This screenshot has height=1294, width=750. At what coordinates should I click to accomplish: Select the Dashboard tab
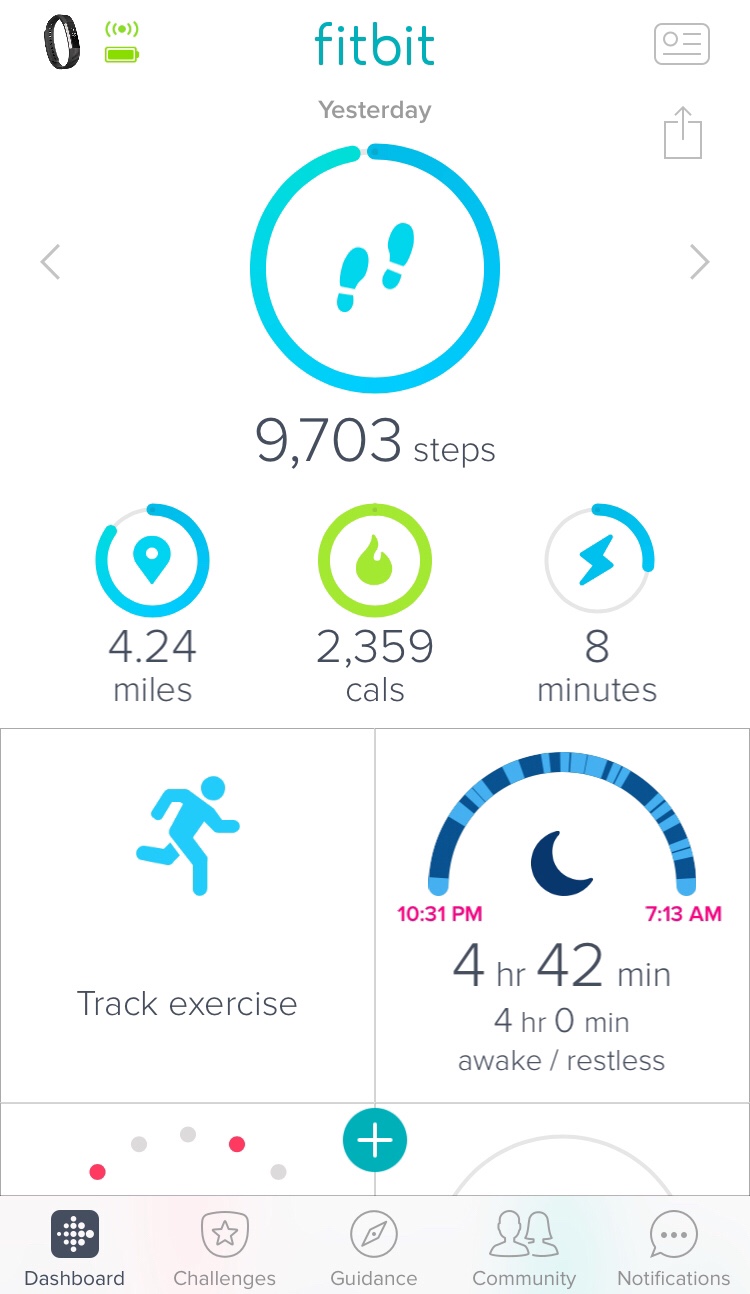75,1248
